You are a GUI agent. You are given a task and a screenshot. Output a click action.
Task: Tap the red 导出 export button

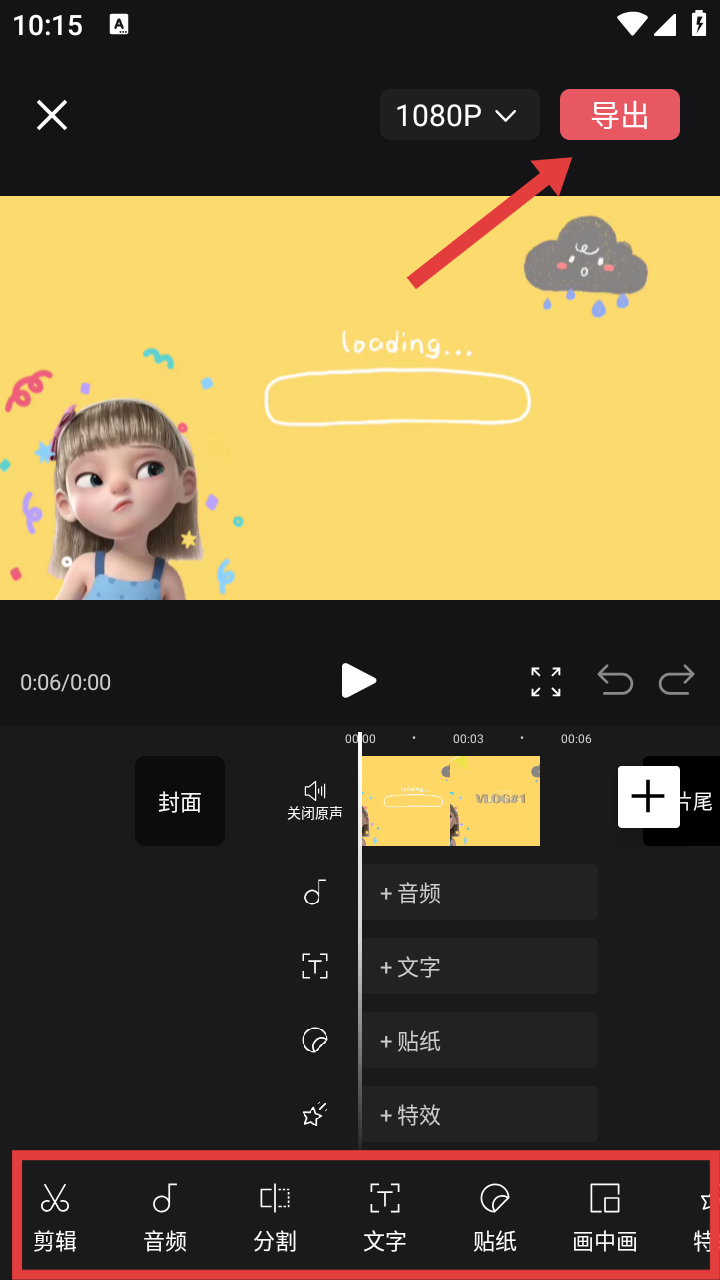click(619, 115)
